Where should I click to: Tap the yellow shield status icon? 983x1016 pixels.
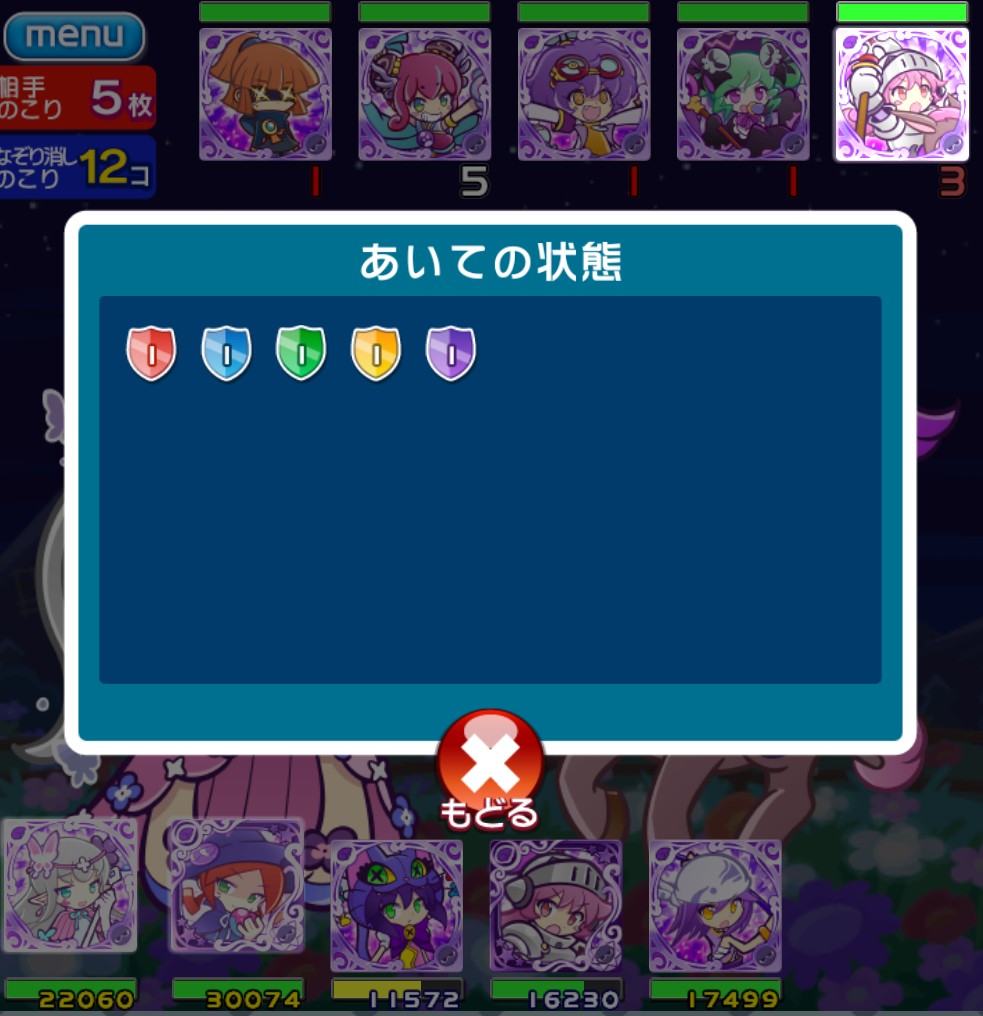pos(376,353)
